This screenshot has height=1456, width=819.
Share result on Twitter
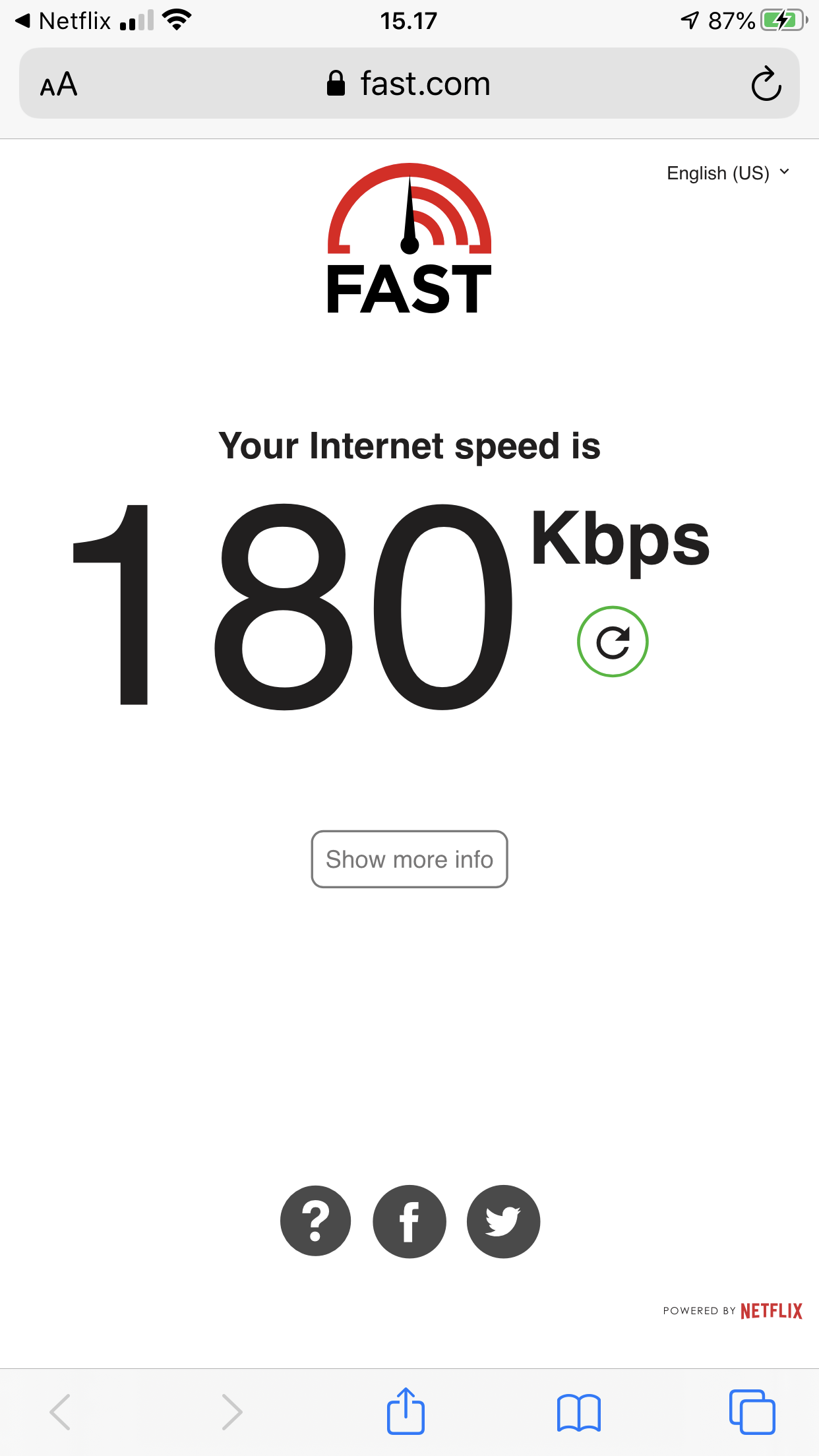503,1221
